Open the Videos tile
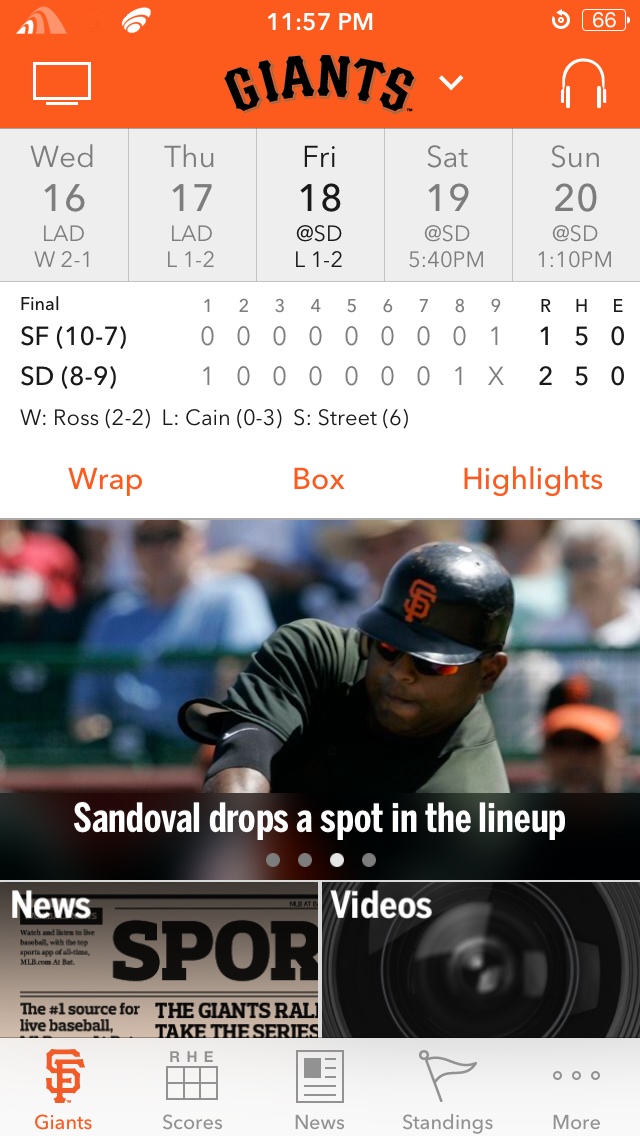The height and width of the screenshot is (1136, 640). point(481,960)
